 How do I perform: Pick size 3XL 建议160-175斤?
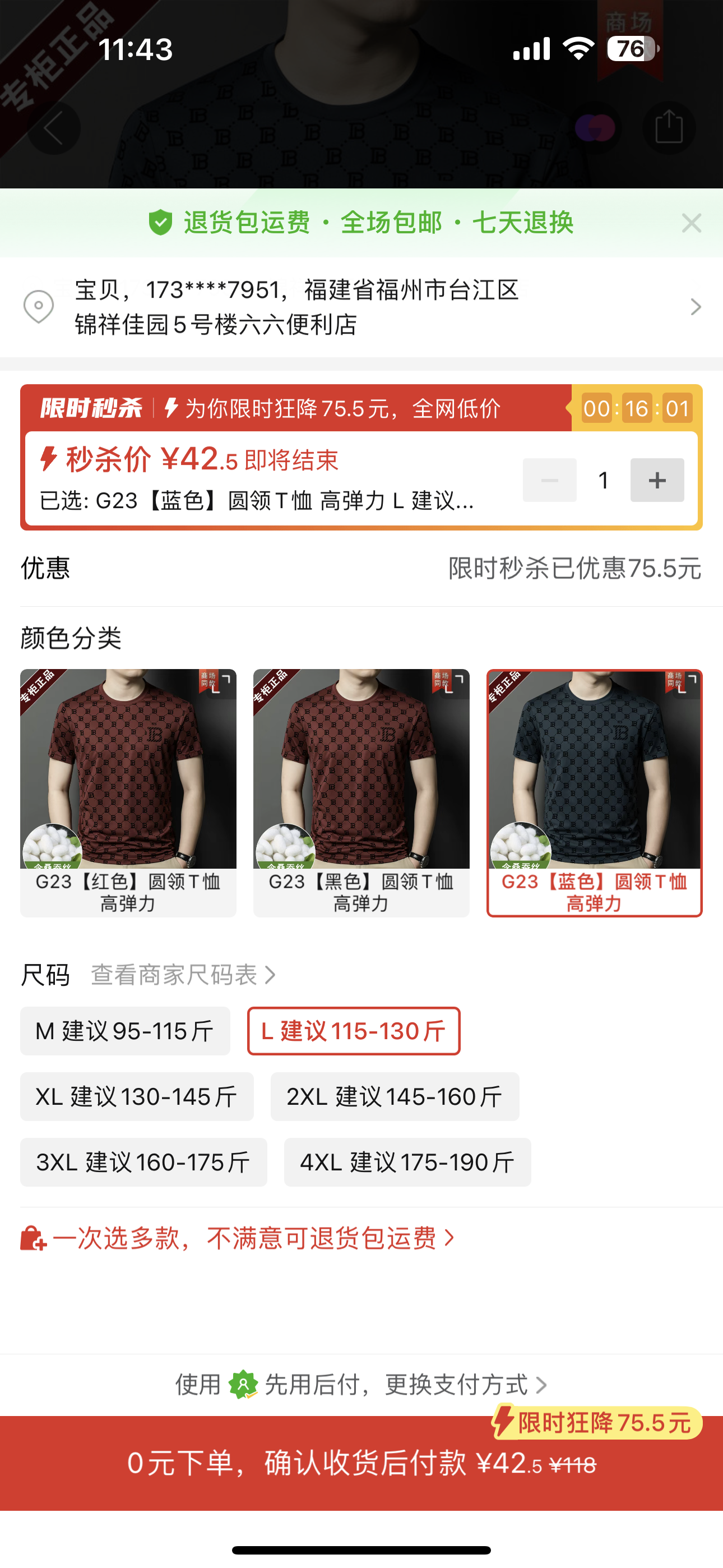[143, 1162]
